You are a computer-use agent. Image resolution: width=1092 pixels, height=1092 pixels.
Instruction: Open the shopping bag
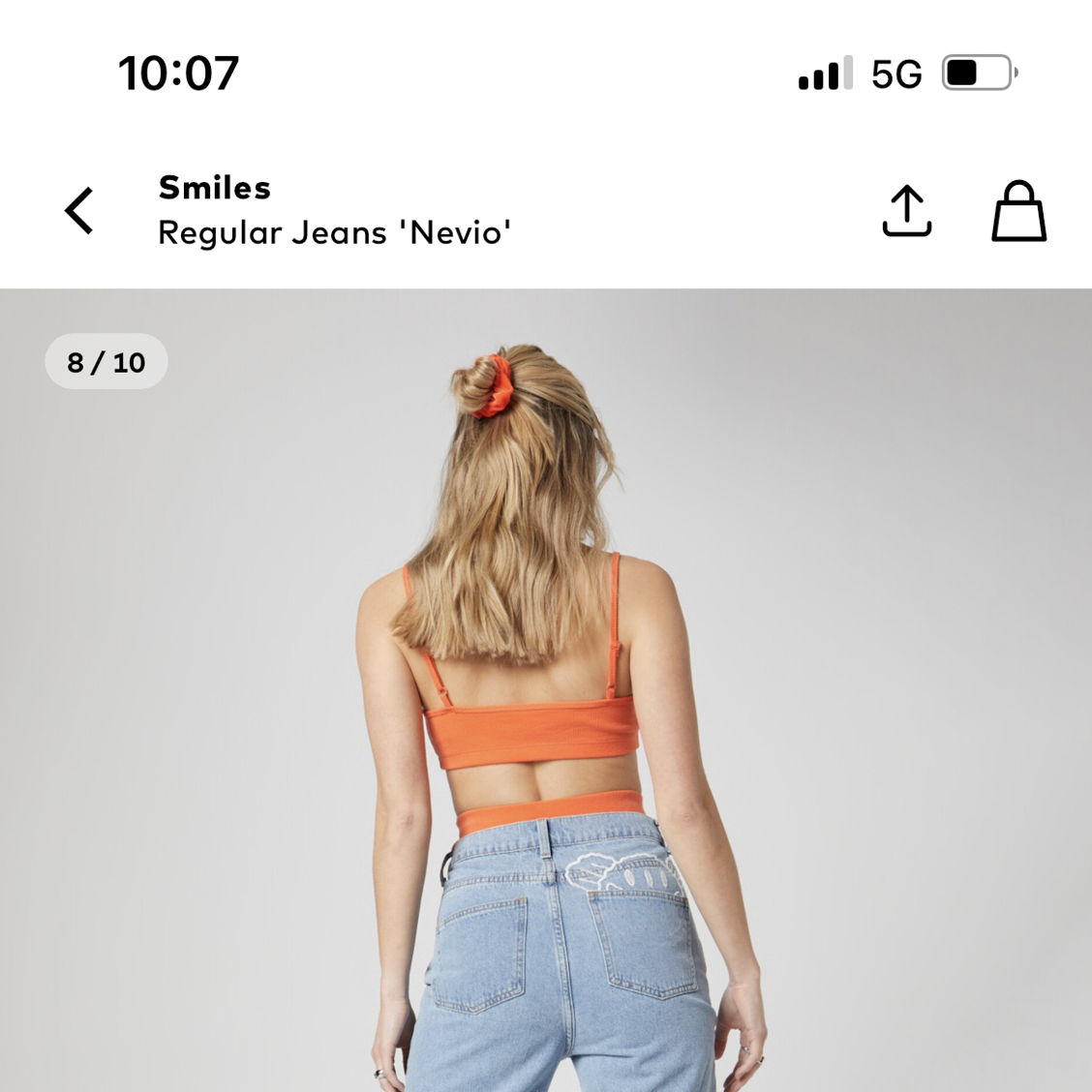click(1018, 210)
